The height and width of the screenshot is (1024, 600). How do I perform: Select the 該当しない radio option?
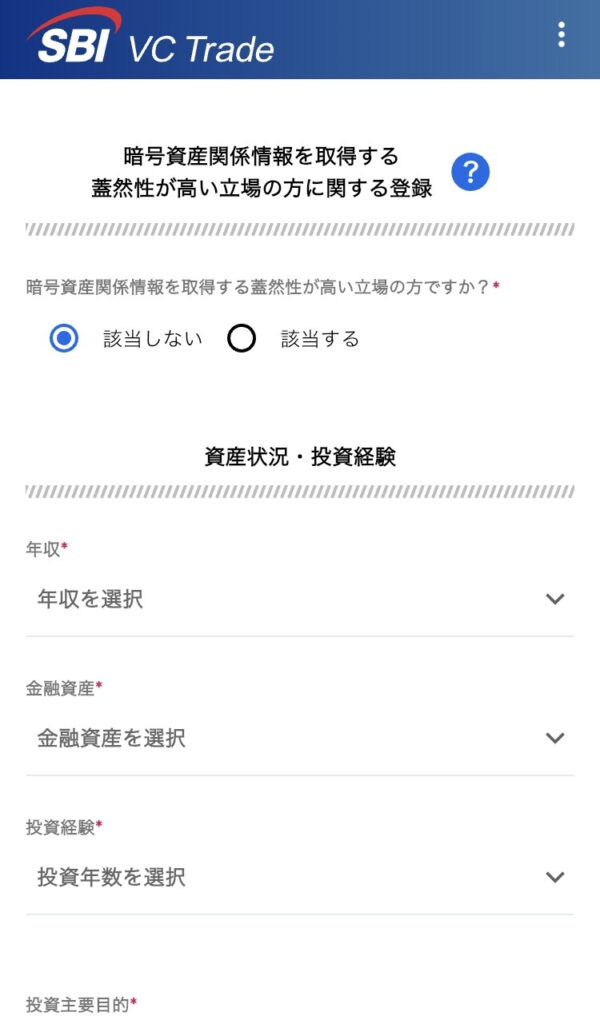[64, 339]
